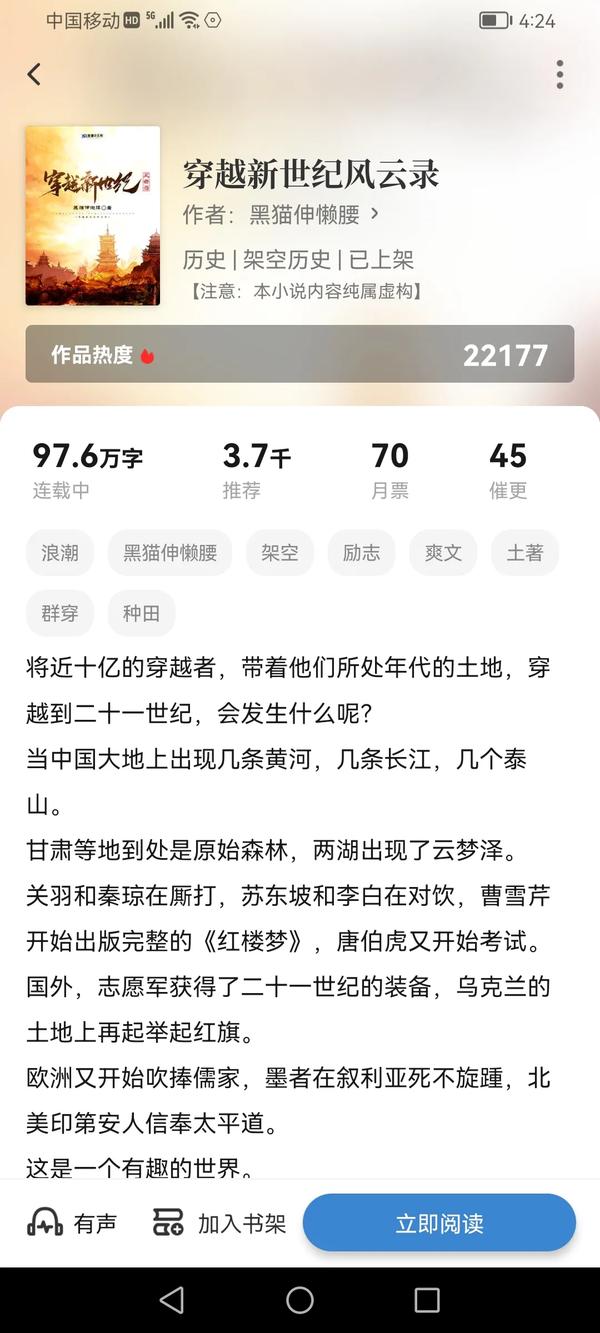Select the 励志 tag chip
Image resolution: width=600 pixels, height=1333 pixels.
coord(361,553)
